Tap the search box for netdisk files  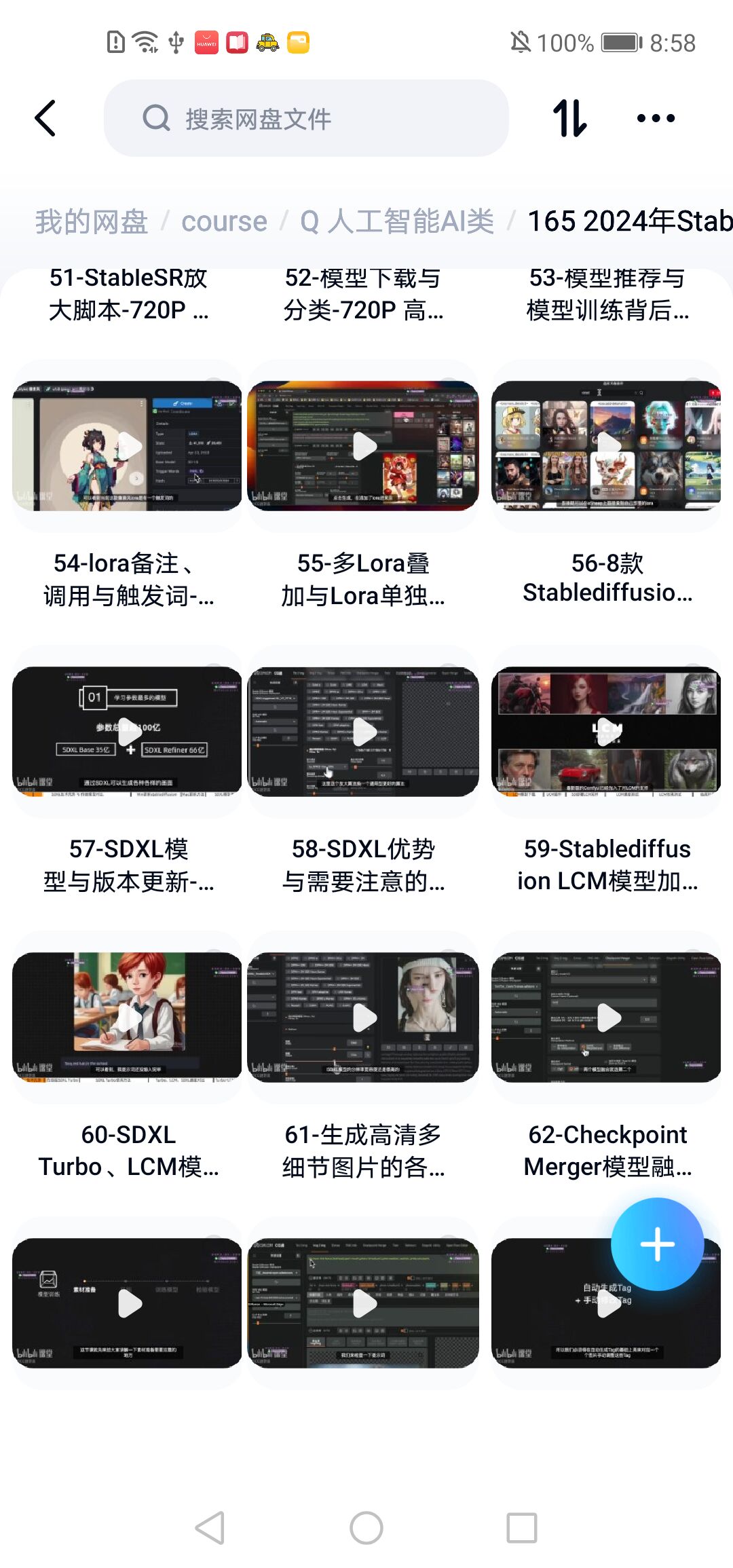[305, 119]
